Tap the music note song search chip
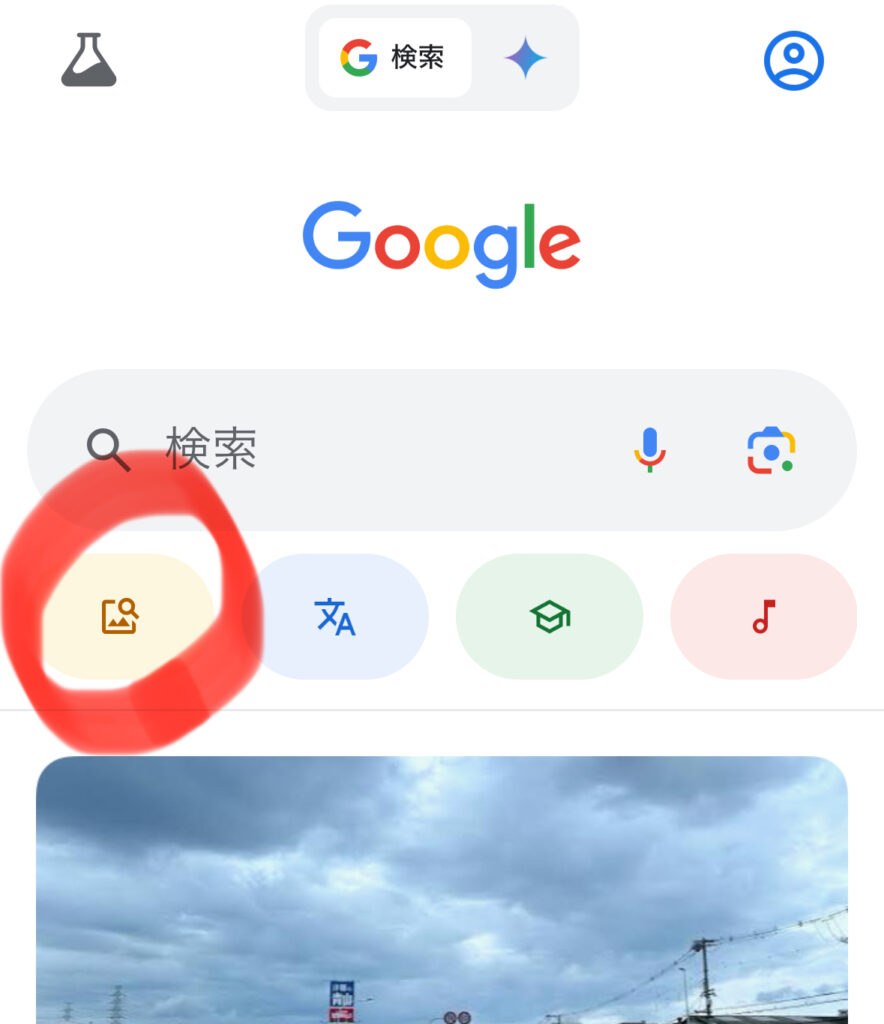The width and height of the screenshot is (884, 1024). pos(763,616)
